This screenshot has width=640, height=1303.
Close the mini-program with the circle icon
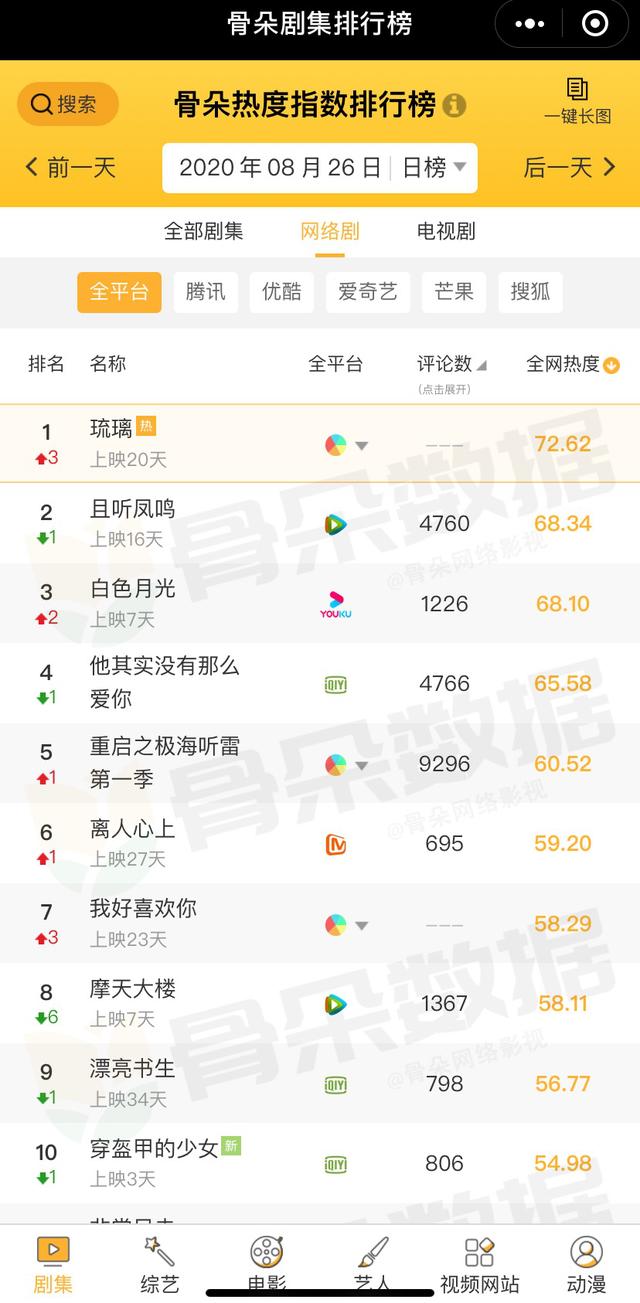(x=594, y=25)
